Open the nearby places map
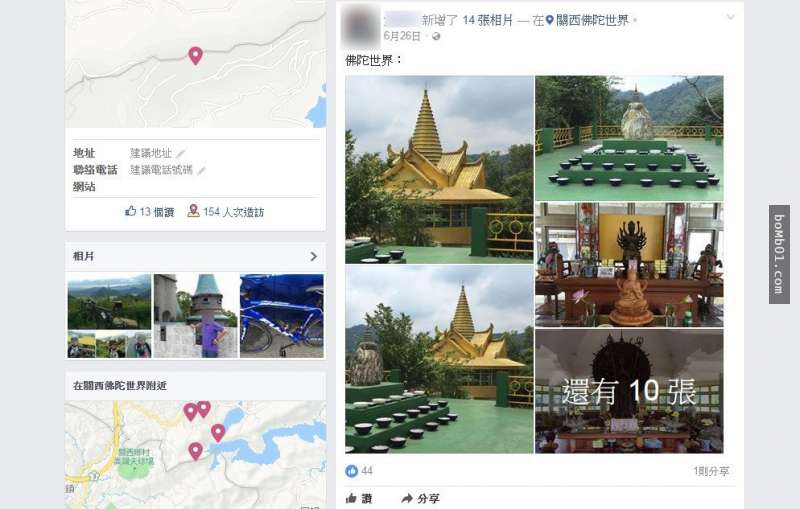Image resolution: width=800 pixels, height=509 pixels. coord(195,455)
